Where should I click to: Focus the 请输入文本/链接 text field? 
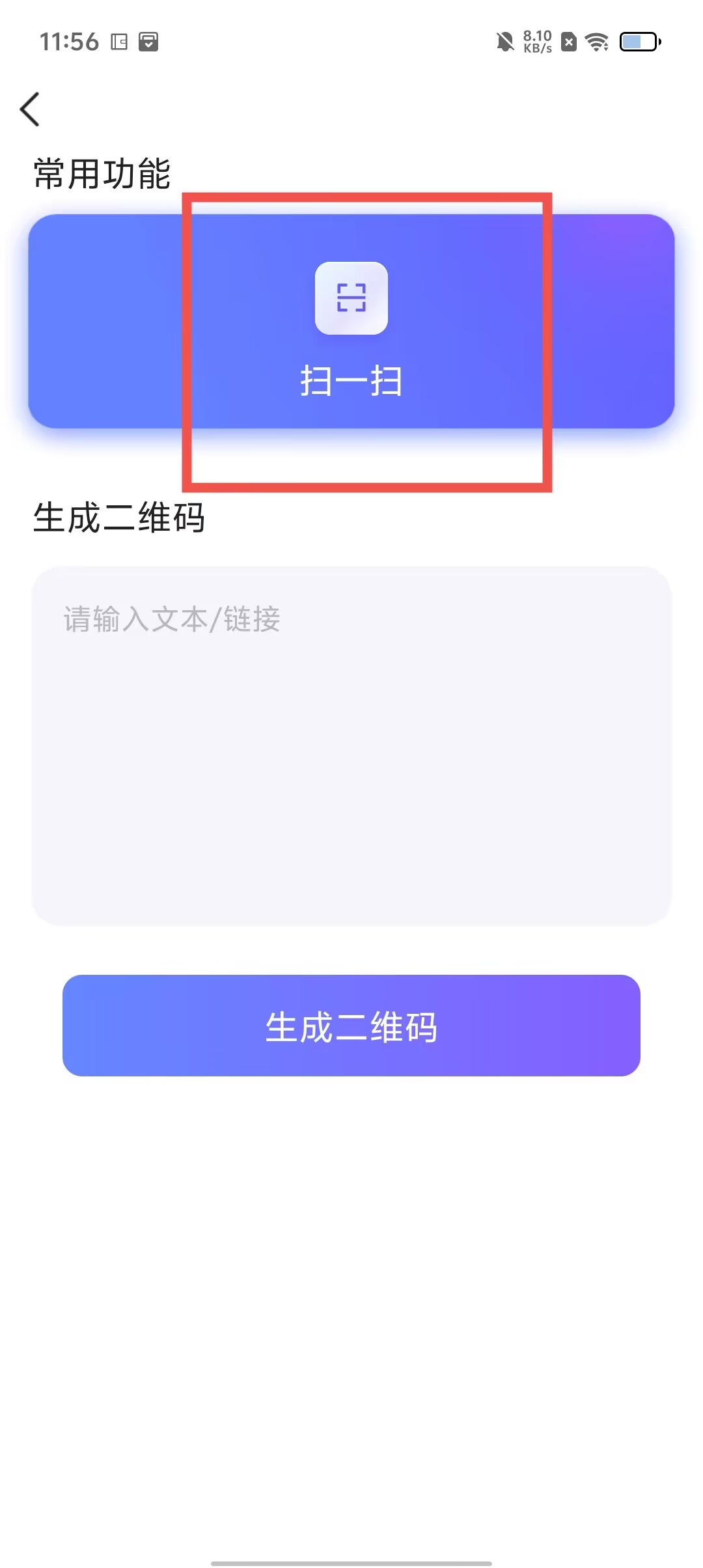click(x=351, y=746)
